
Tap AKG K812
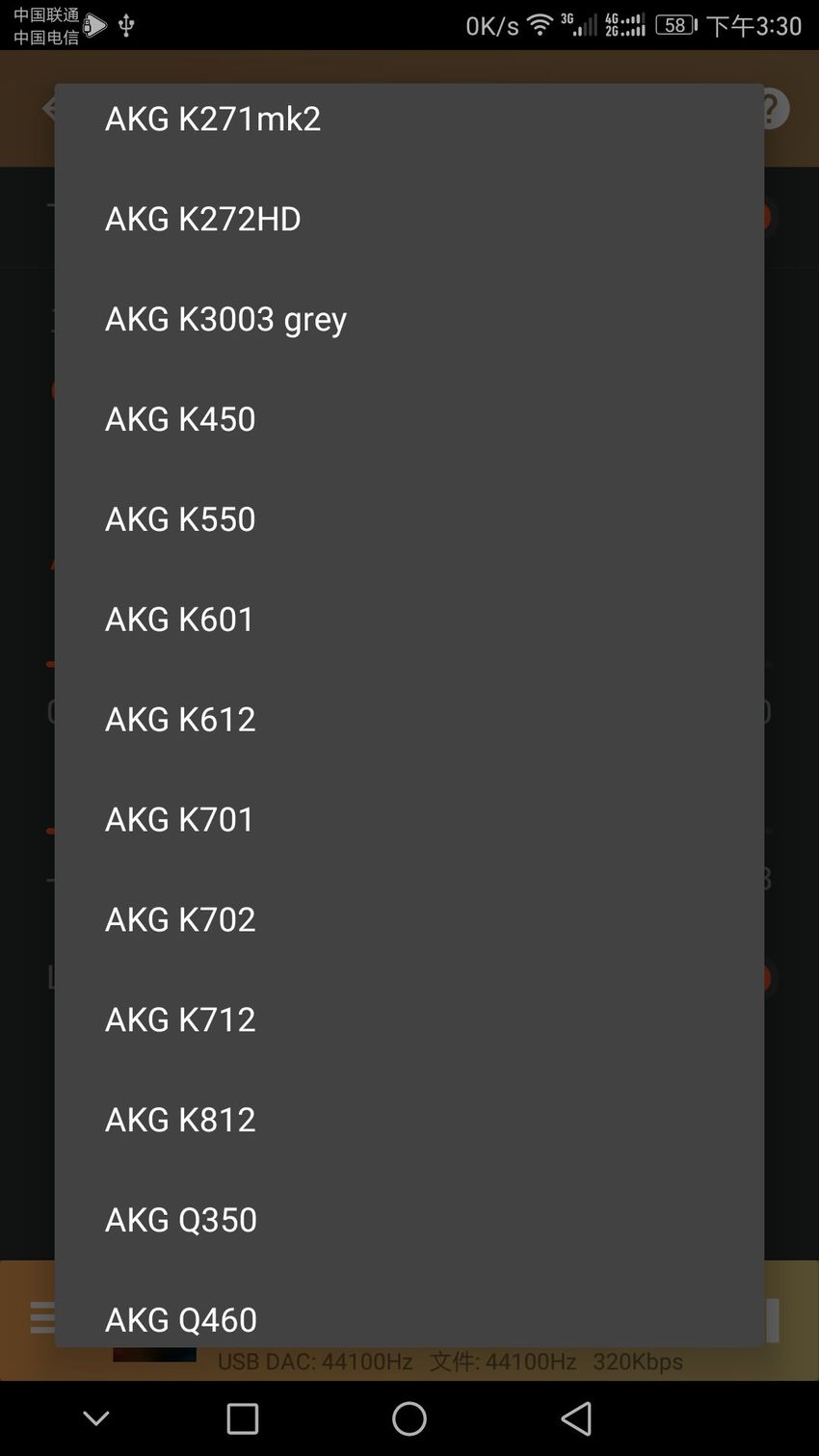click(x=409, y=1121)
